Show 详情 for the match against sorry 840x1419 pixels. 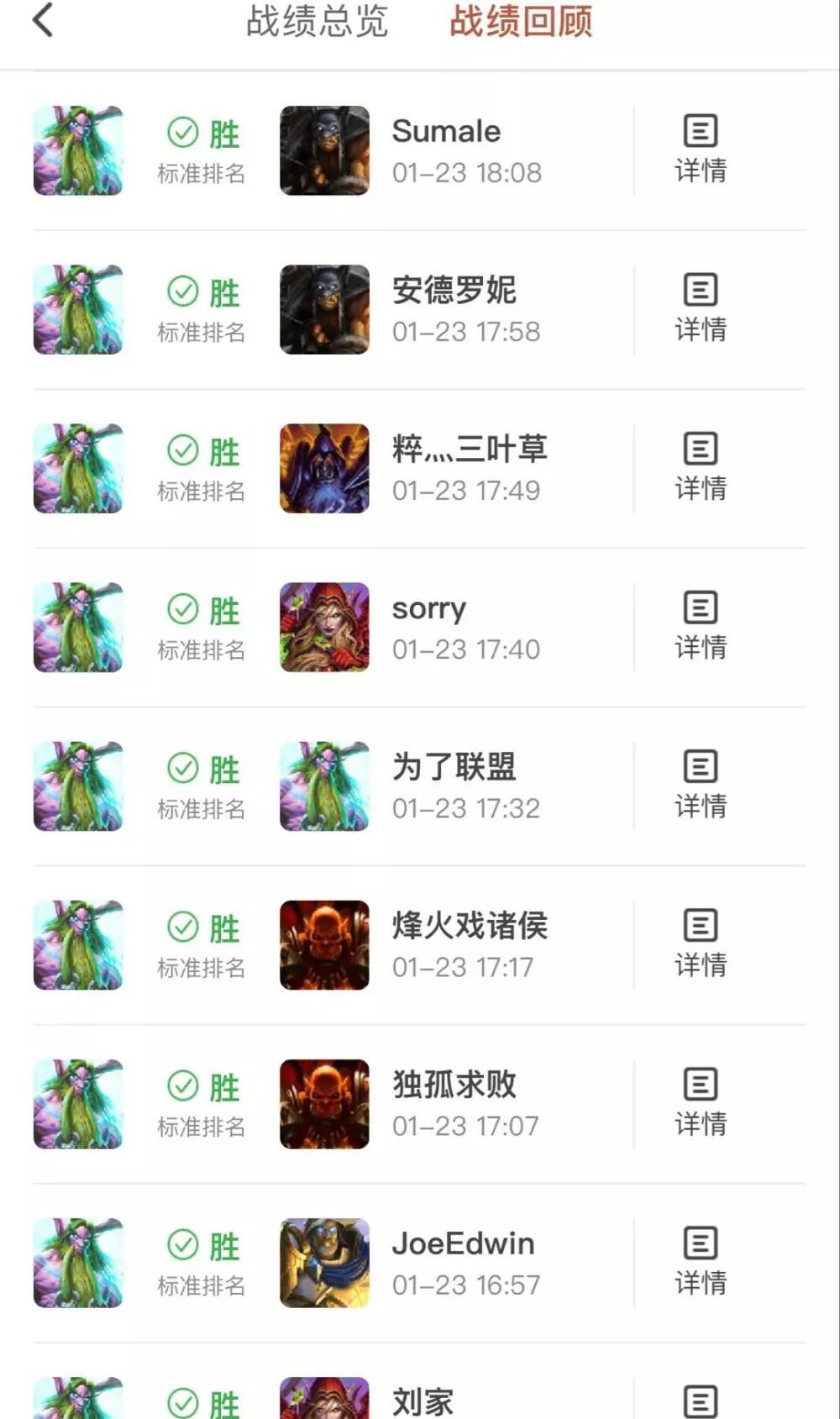pyautogui.click(x=700, y=626)
